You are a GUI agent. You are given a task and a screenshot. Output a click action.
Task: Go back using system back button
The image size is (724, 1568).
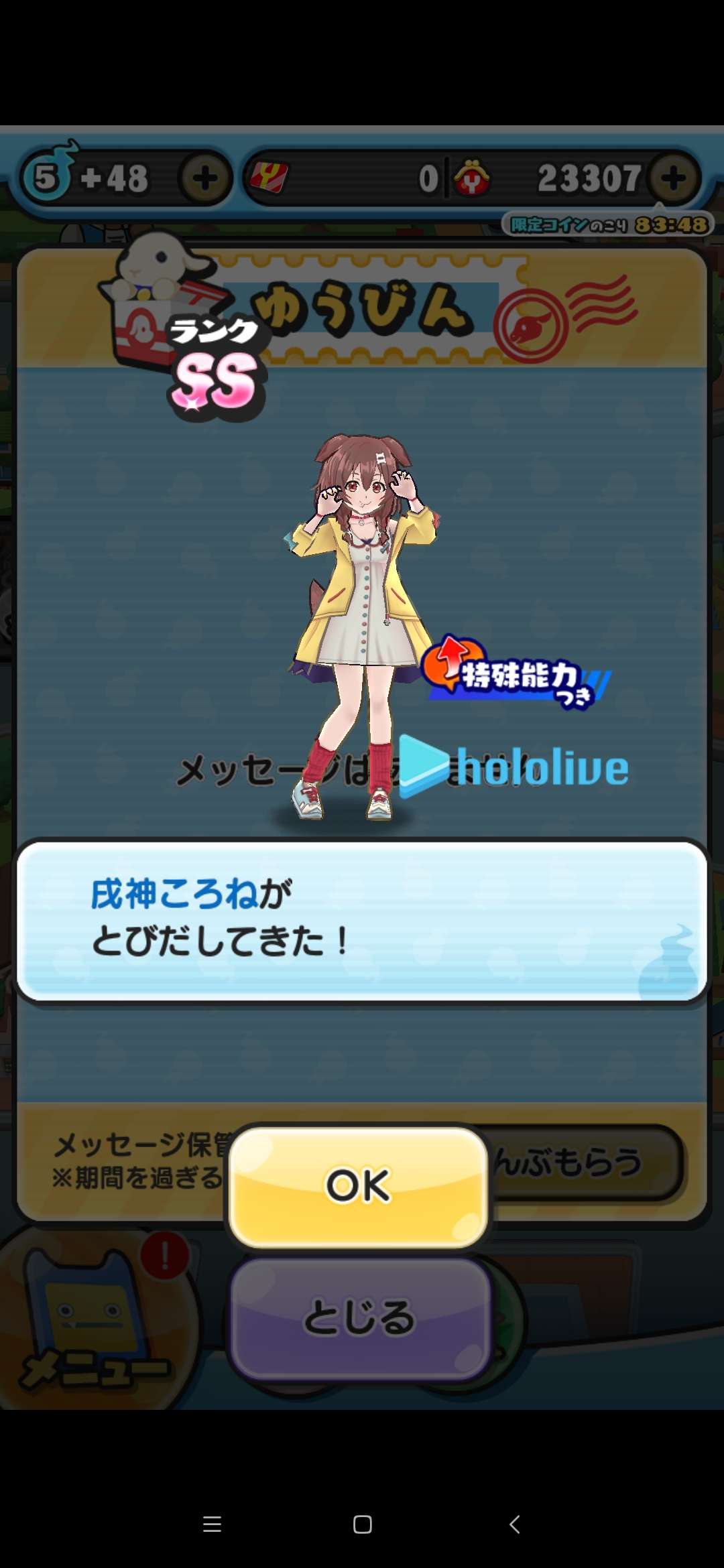[514, 1524]
